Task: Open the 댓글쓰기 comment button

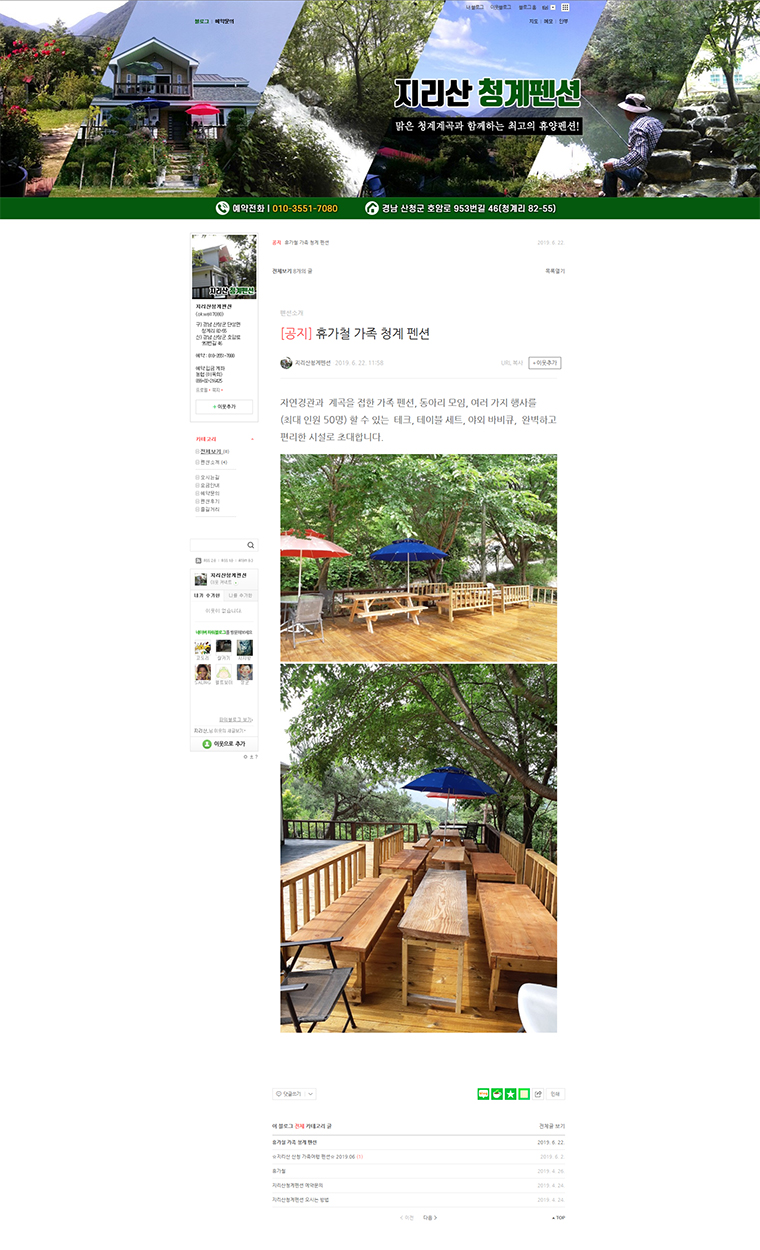Action: (x=290, y=1094)
